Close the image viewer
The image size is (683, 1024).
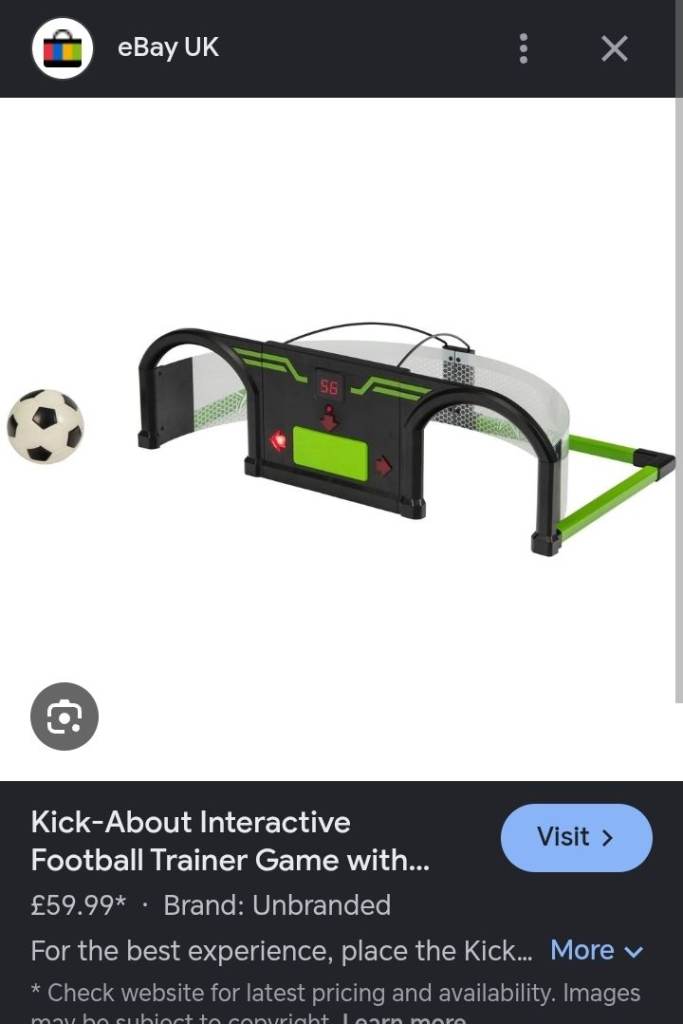(x=614, y=48)
